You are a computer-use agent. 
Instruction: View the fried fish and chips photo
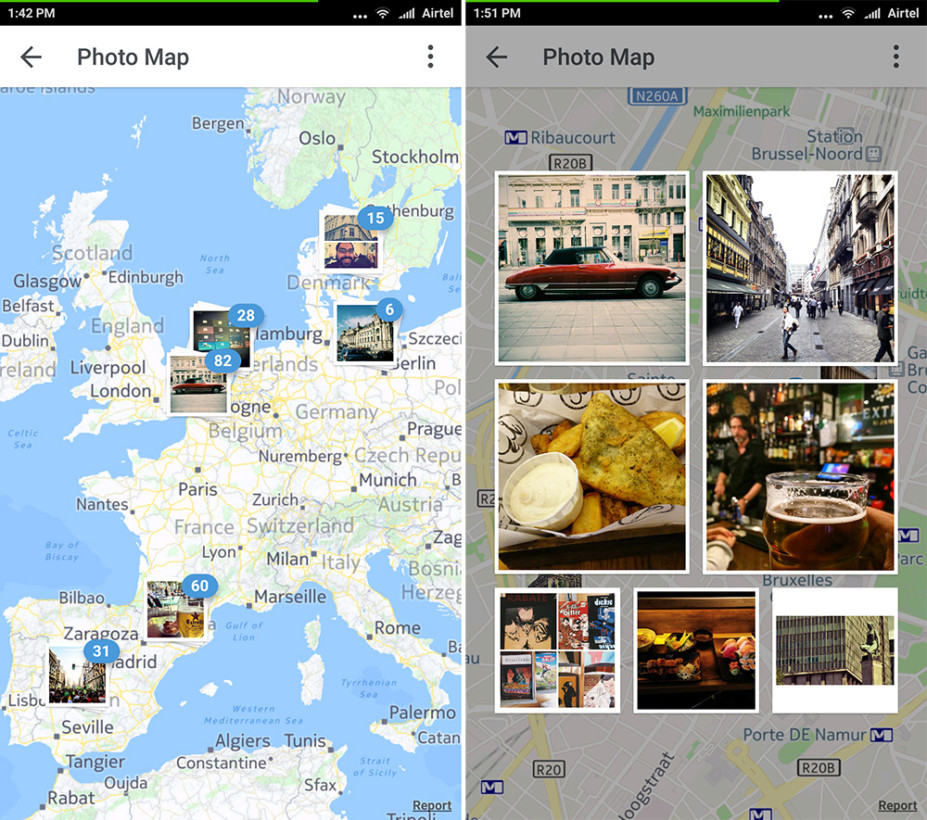point(592,475)
